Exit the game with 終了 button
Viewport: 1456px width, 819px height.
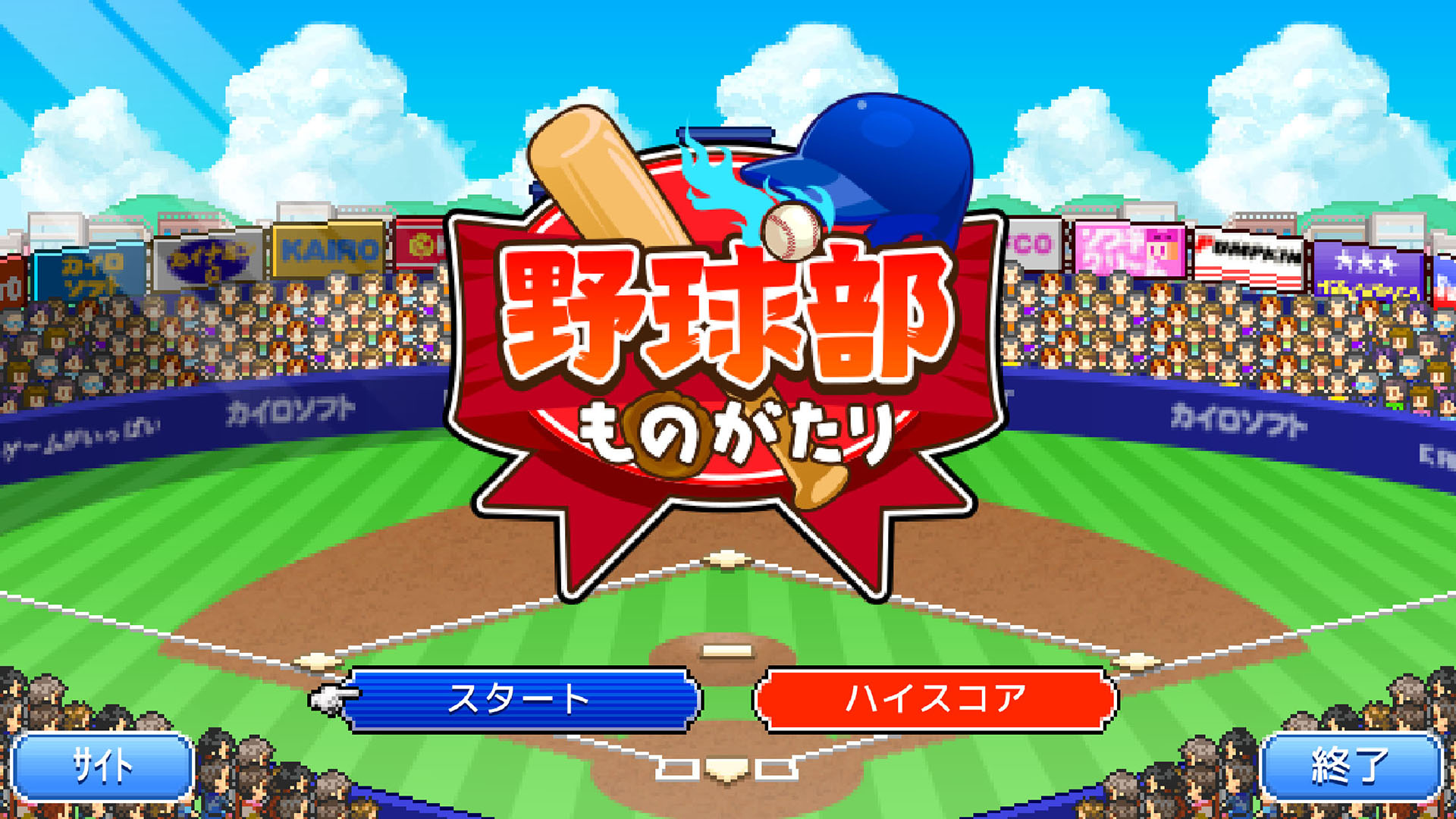(1351, 767)
